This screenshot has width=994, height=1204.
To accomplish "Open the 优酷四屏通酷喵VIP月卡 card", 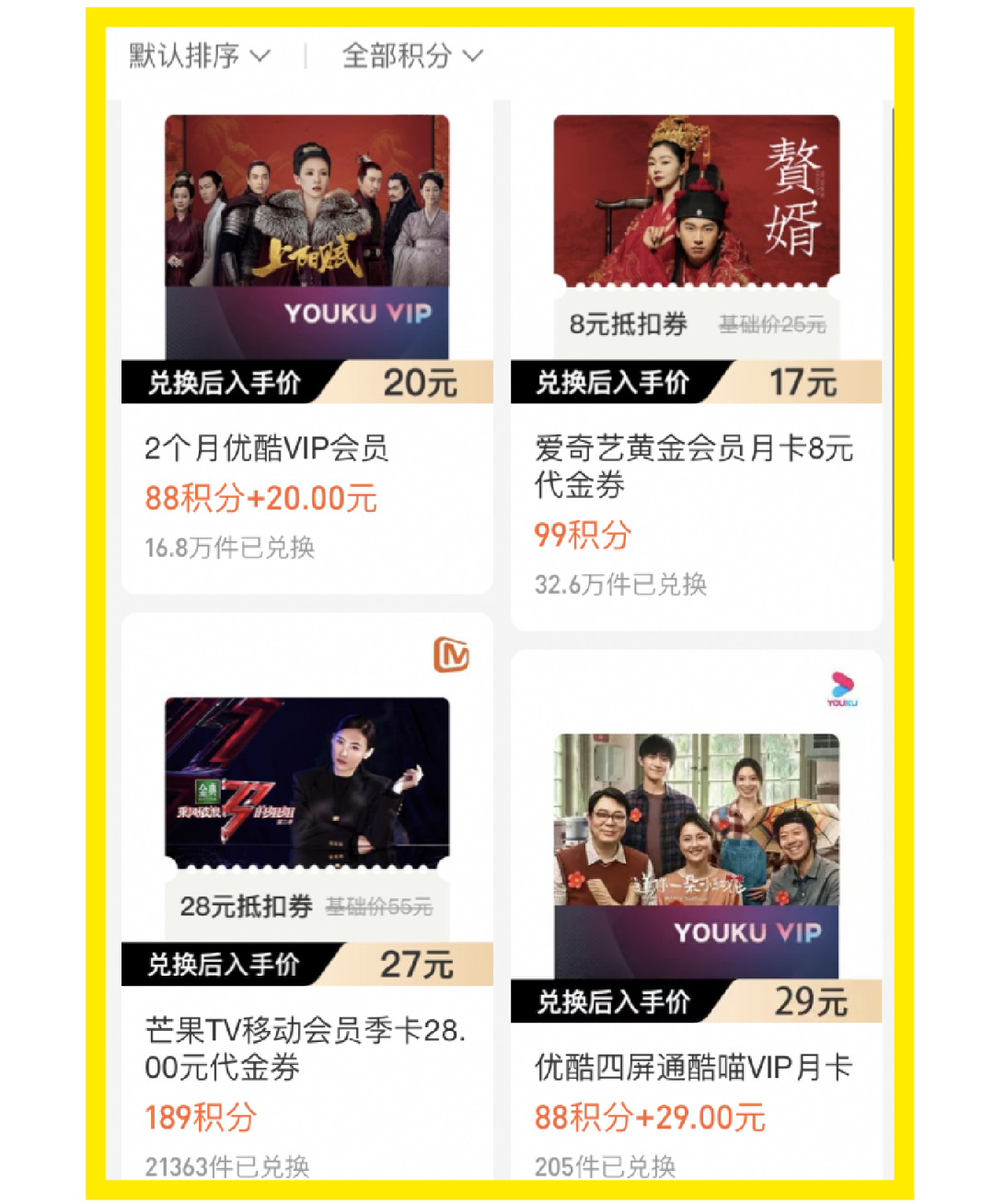I will (x=696, y=920).
